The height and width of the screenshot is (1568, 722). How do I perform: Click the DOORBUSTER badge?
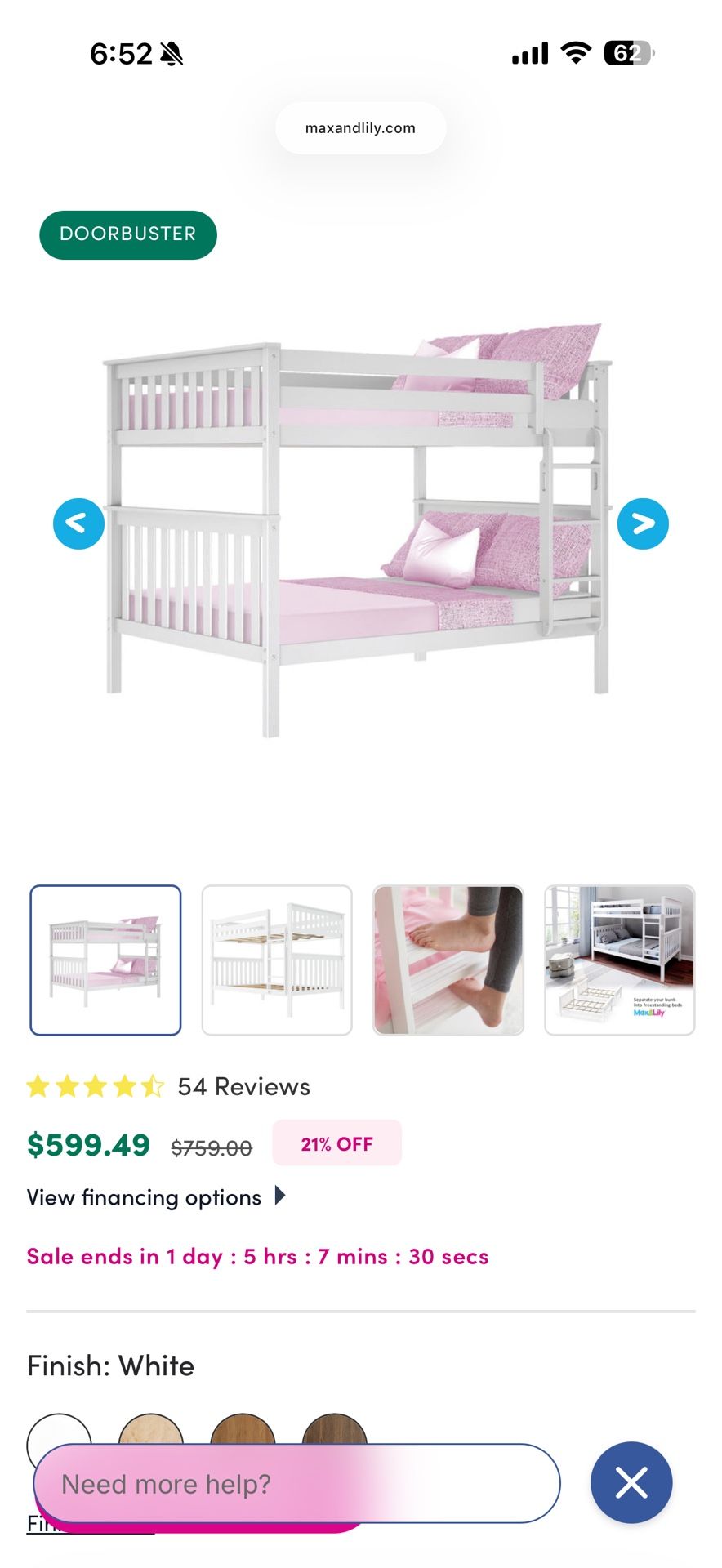(127, 234)
